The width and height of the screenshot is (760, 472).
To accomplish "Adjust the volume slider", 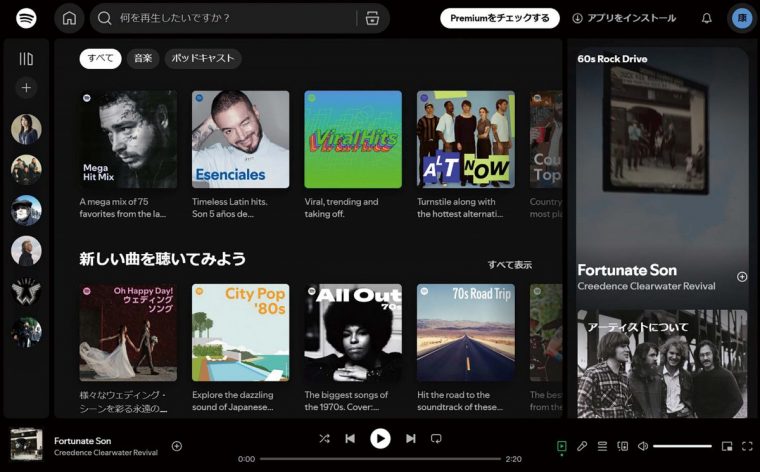I will tap(682, 446).
